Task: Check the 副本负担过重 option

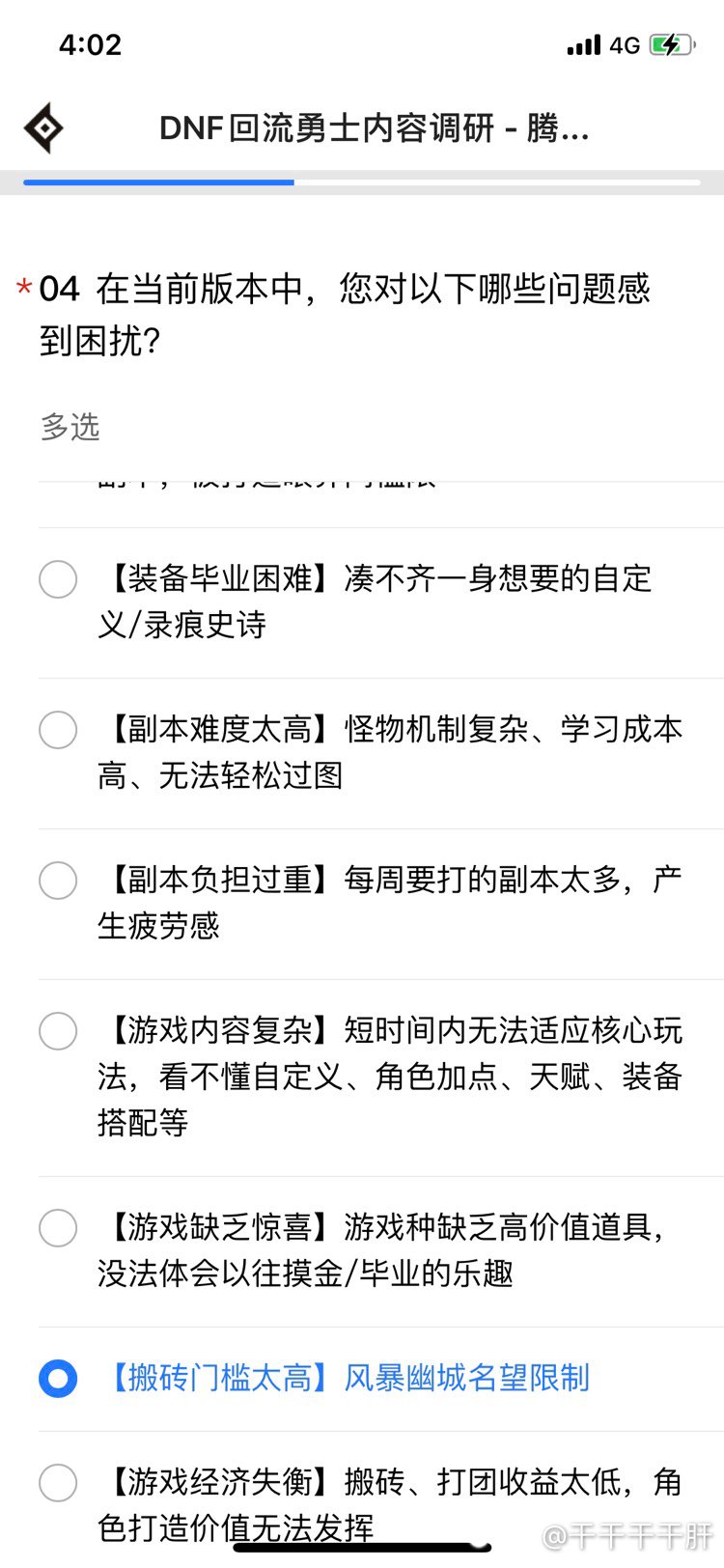Action: (x=58, y=881)
